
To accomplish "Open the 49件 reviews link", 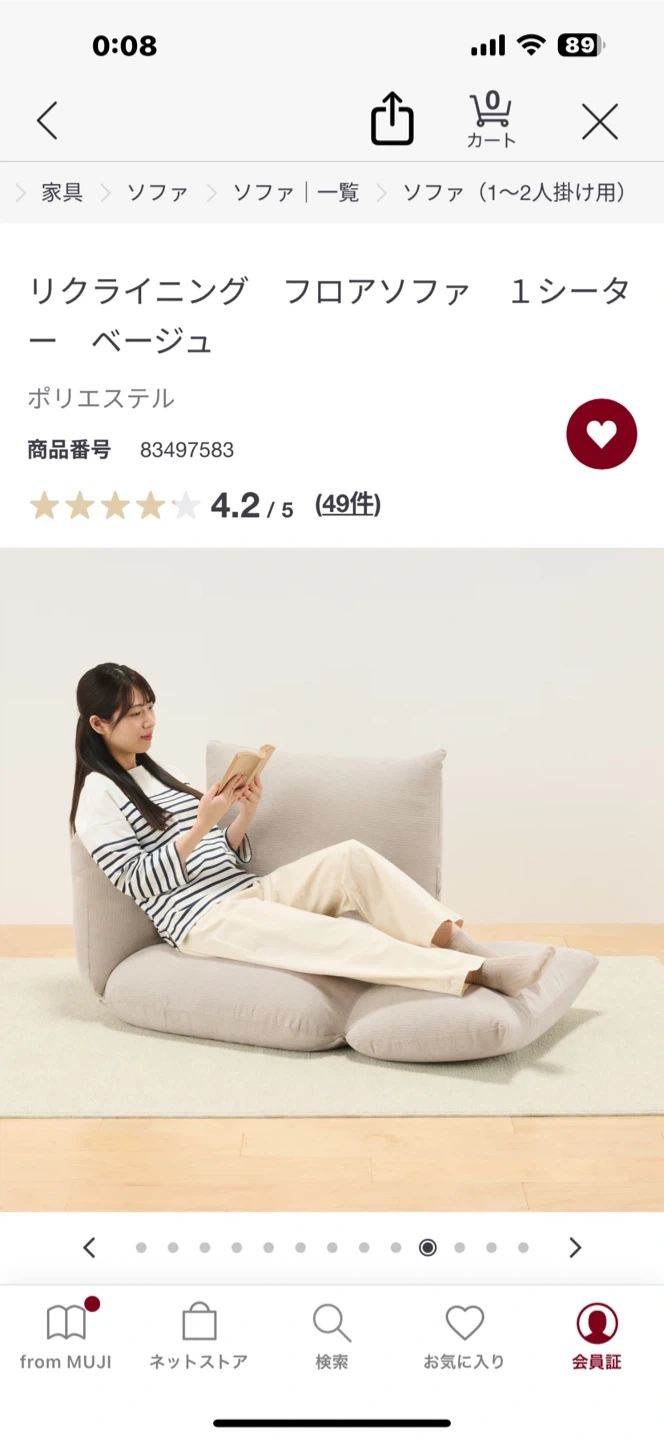I will pyautogui.click(x=348, y=504).
